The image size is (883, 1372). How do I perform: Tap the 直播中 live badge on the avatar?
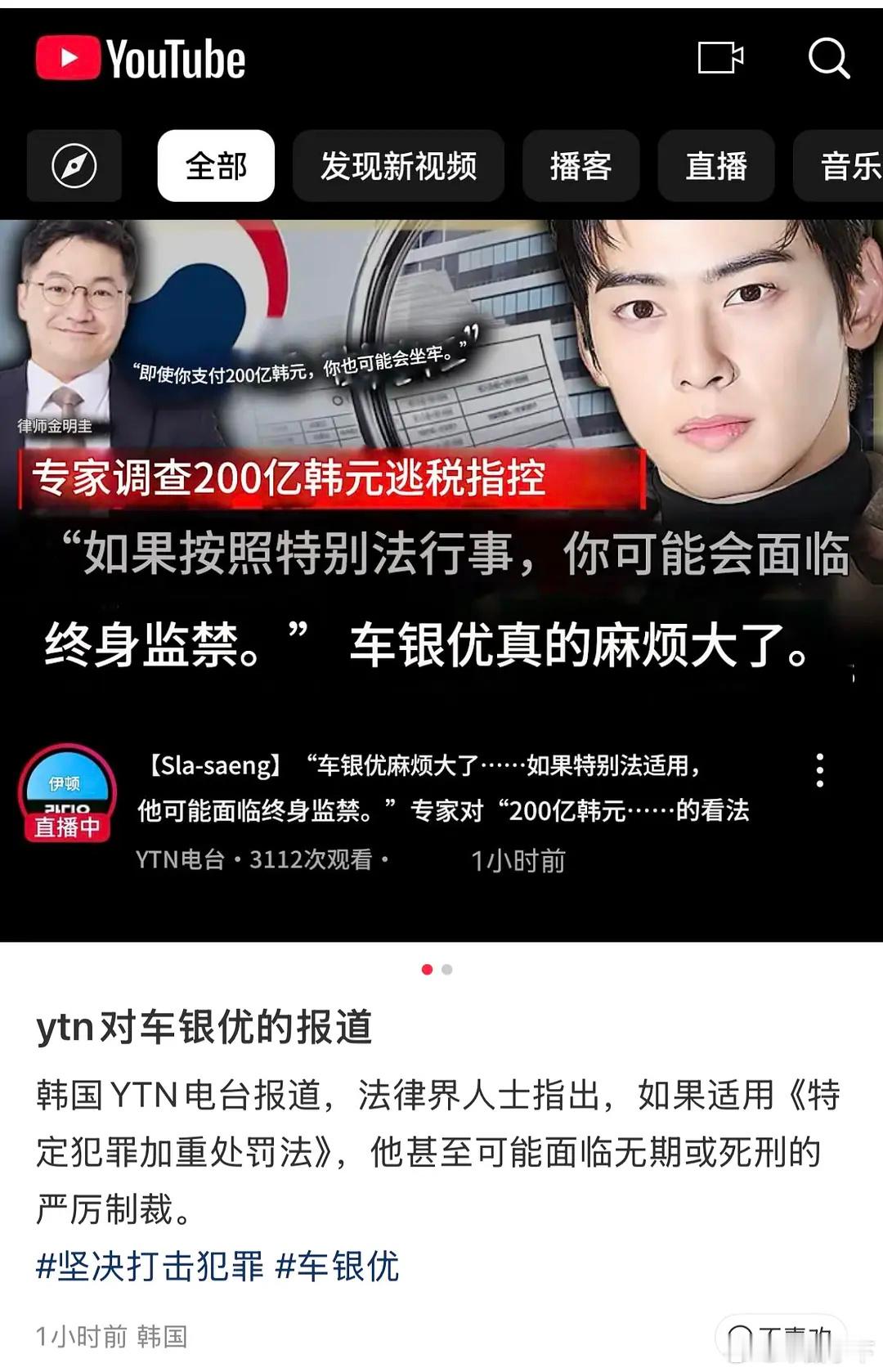tap(67, 827)
